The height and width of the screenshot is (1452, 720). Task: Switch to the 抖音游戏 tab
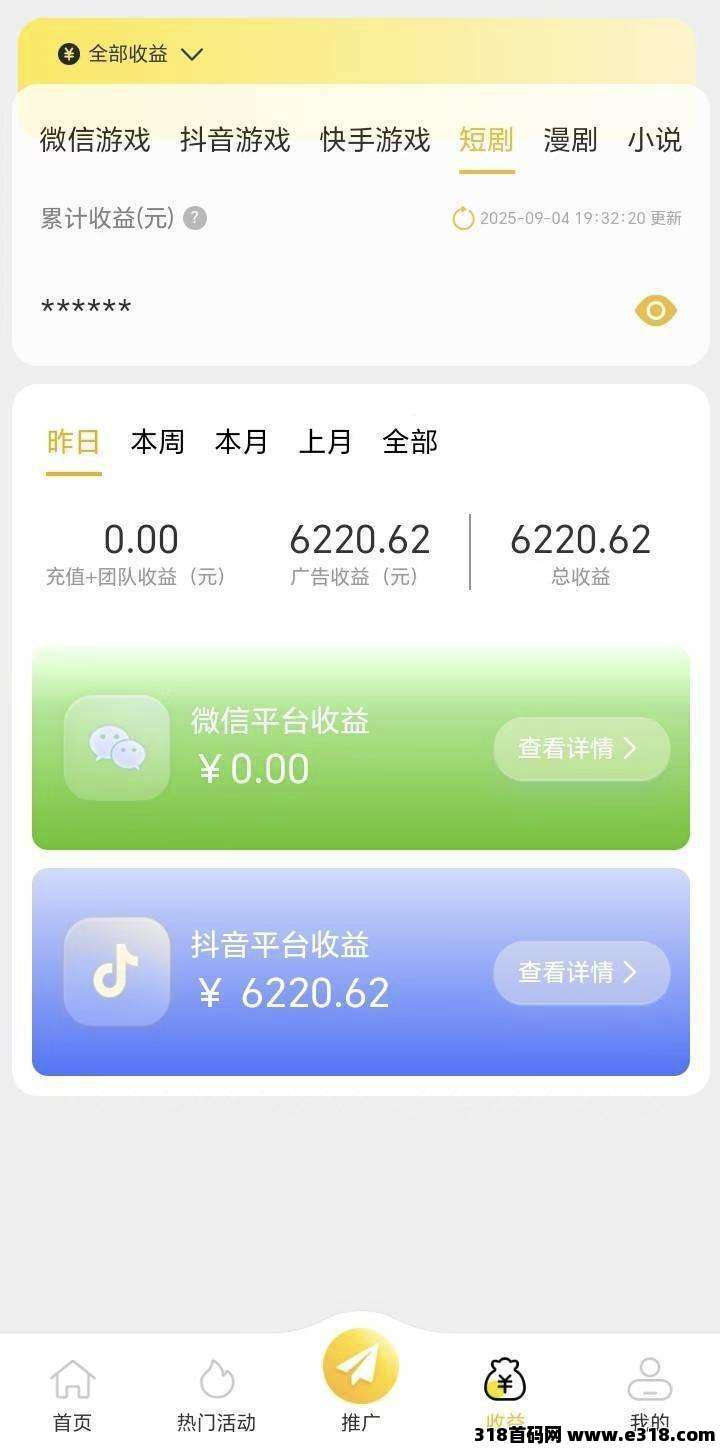[x=235, y=140]
